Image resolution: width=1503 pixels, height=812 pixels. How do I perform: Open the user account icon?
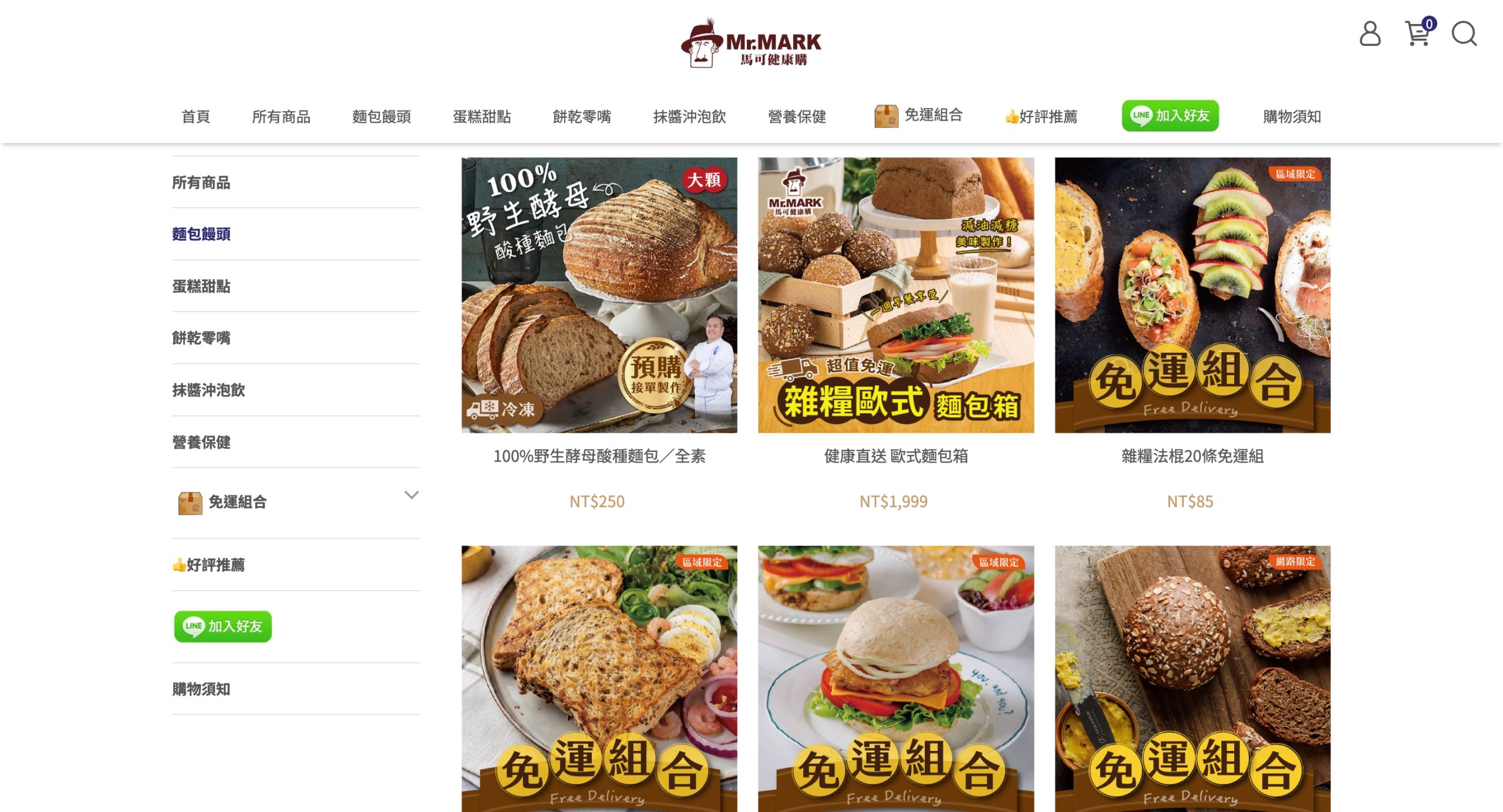click(x=1370, y=34)
